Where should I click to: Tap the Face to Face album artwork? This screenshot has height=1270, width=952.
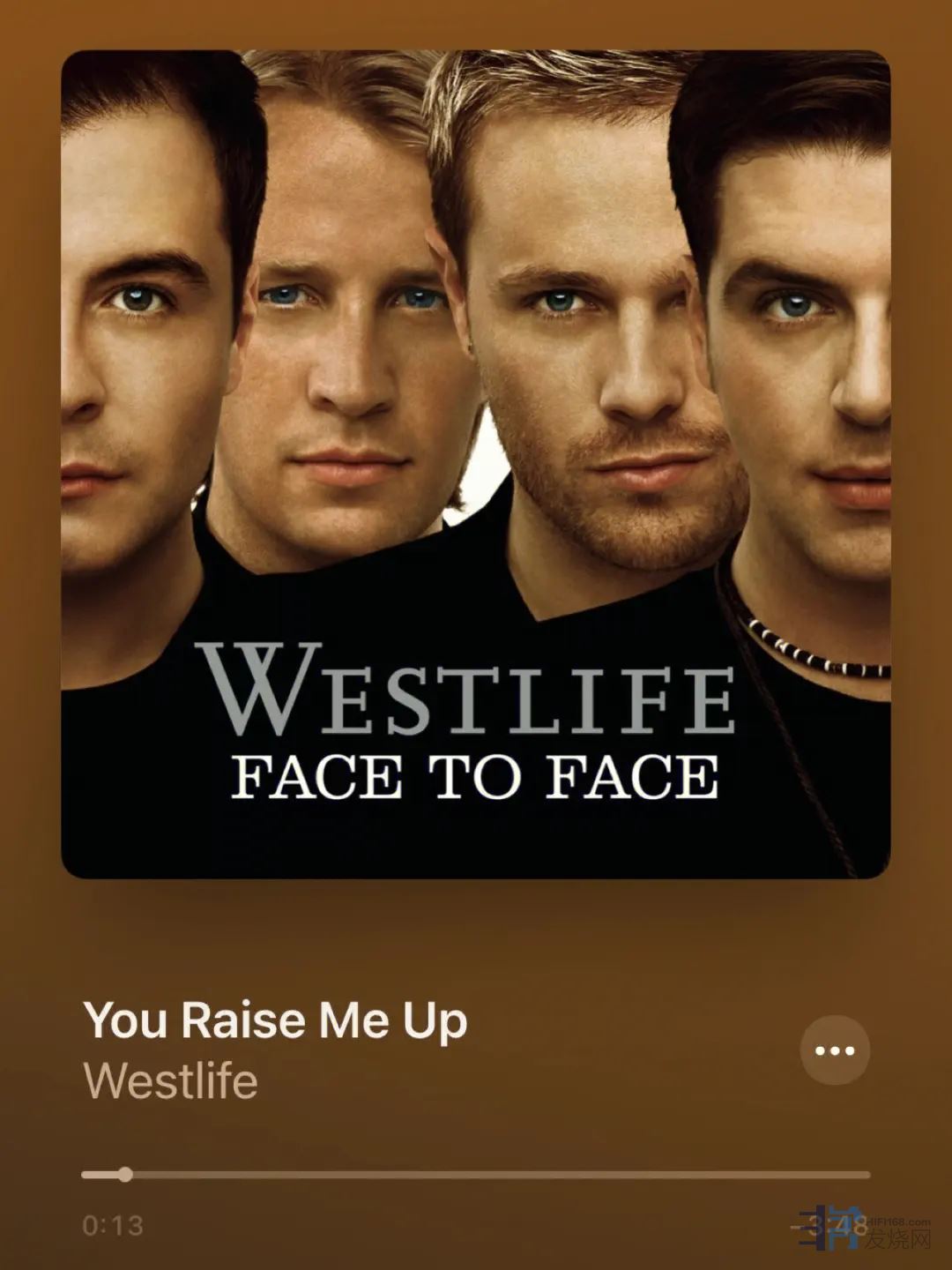pyautogui.click(x=476, y=464)
